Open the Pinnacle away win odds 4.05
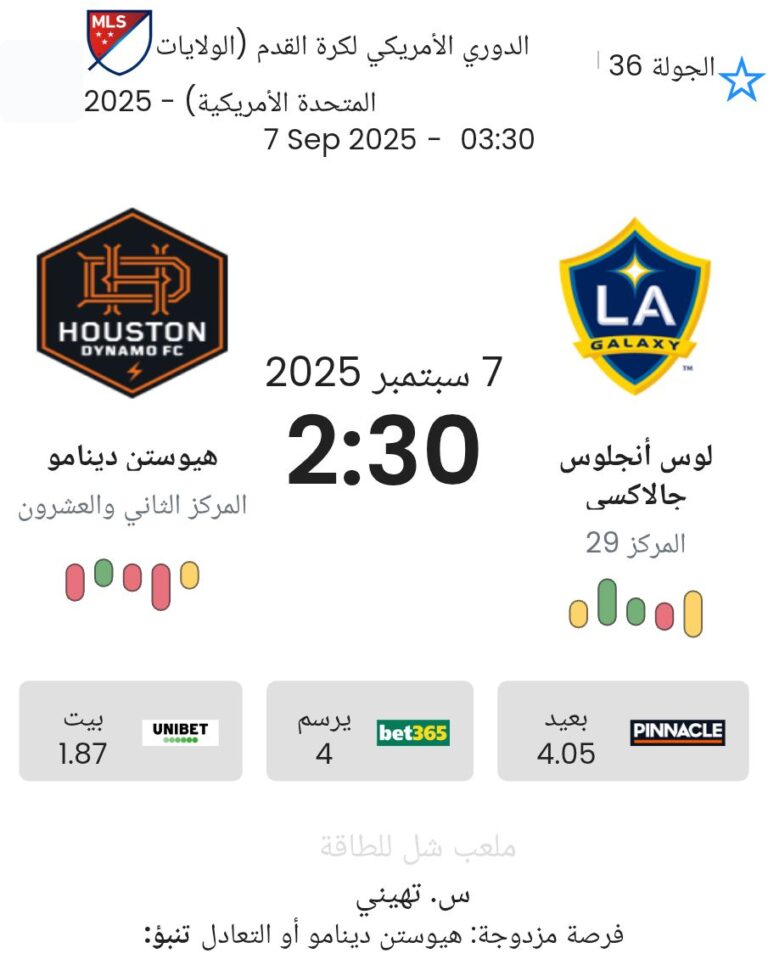The height and width of the screenshot is (959, 768). 622,731
